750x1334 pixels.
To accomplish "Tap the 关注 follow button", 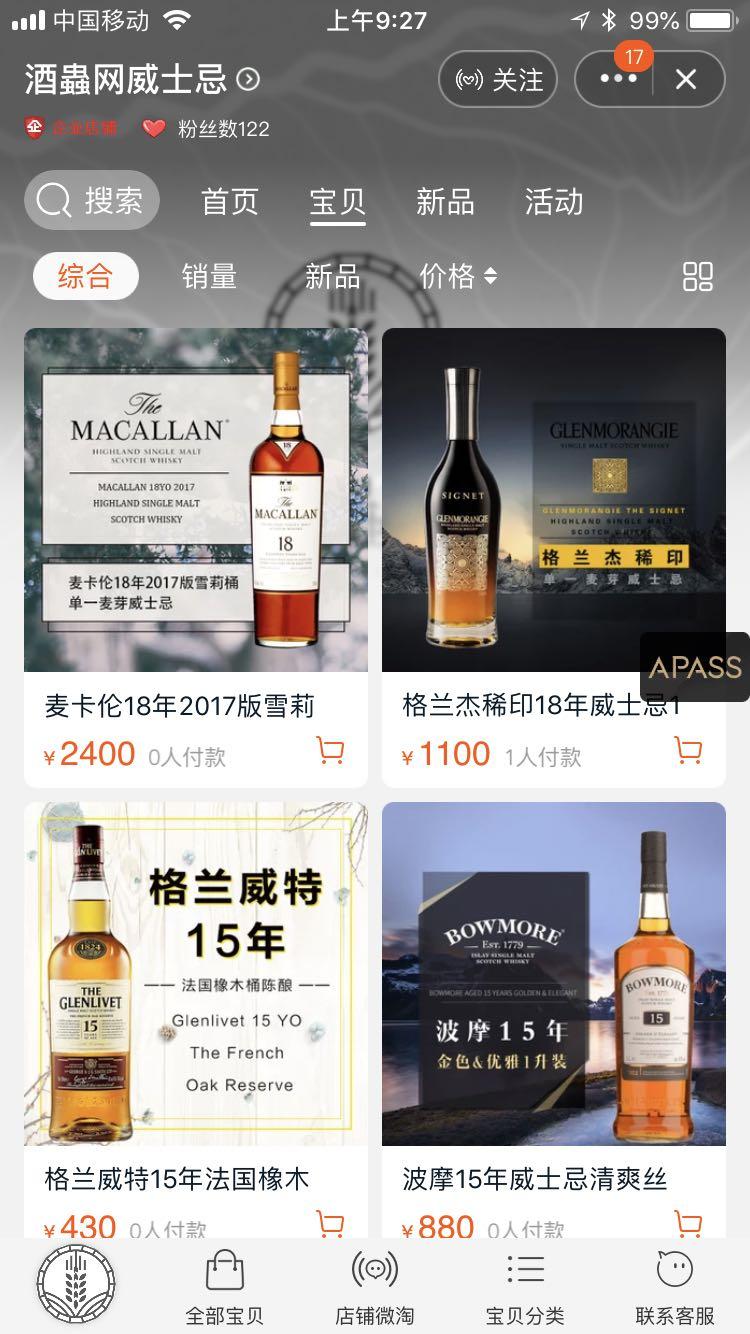I will (498, 79).
